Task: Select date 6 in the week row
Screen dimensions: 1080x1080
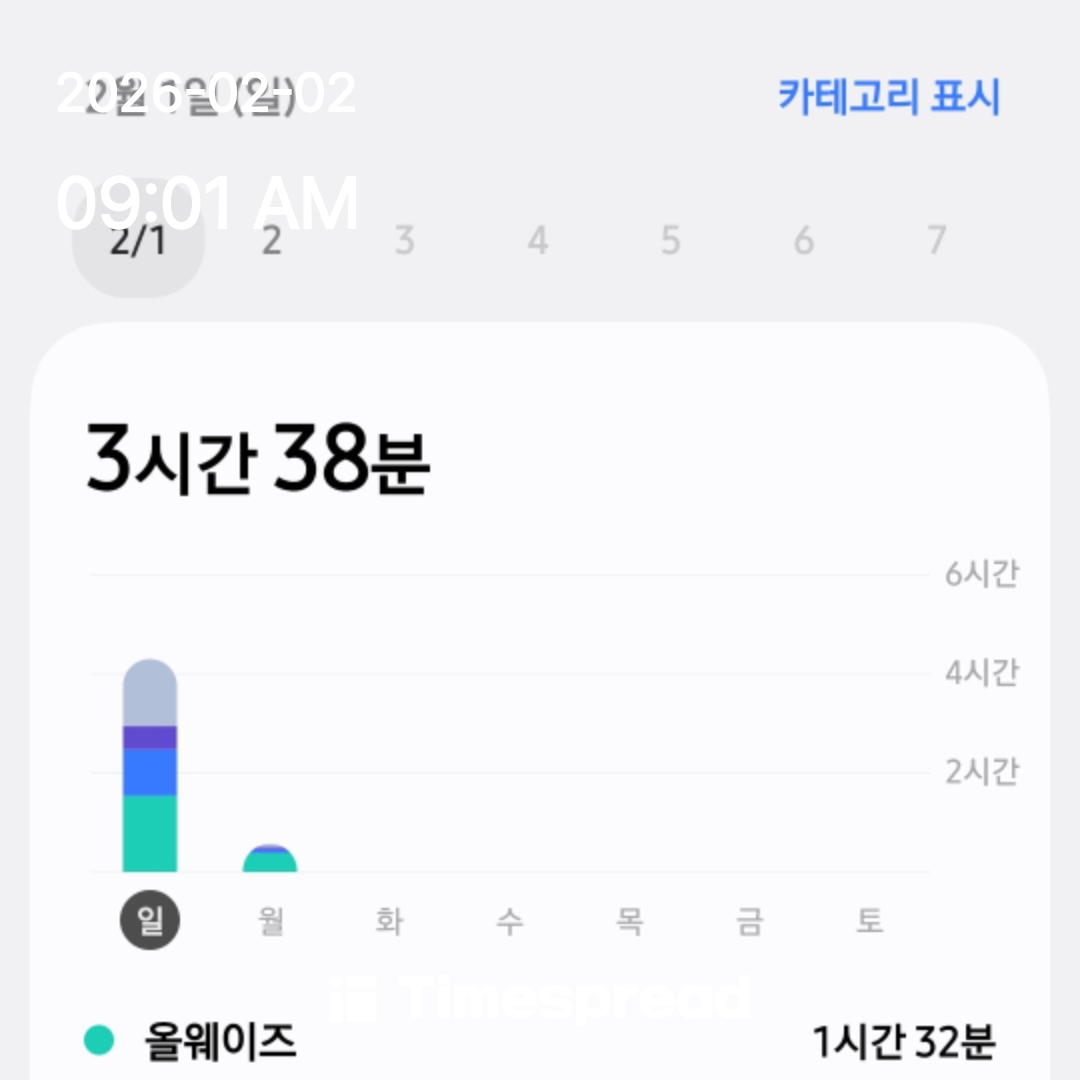Action: click(x=804, y=241)
